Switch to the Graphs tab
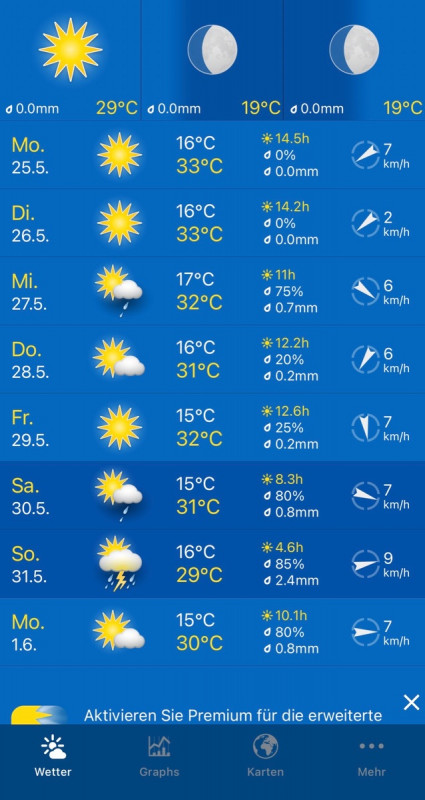 159,756
